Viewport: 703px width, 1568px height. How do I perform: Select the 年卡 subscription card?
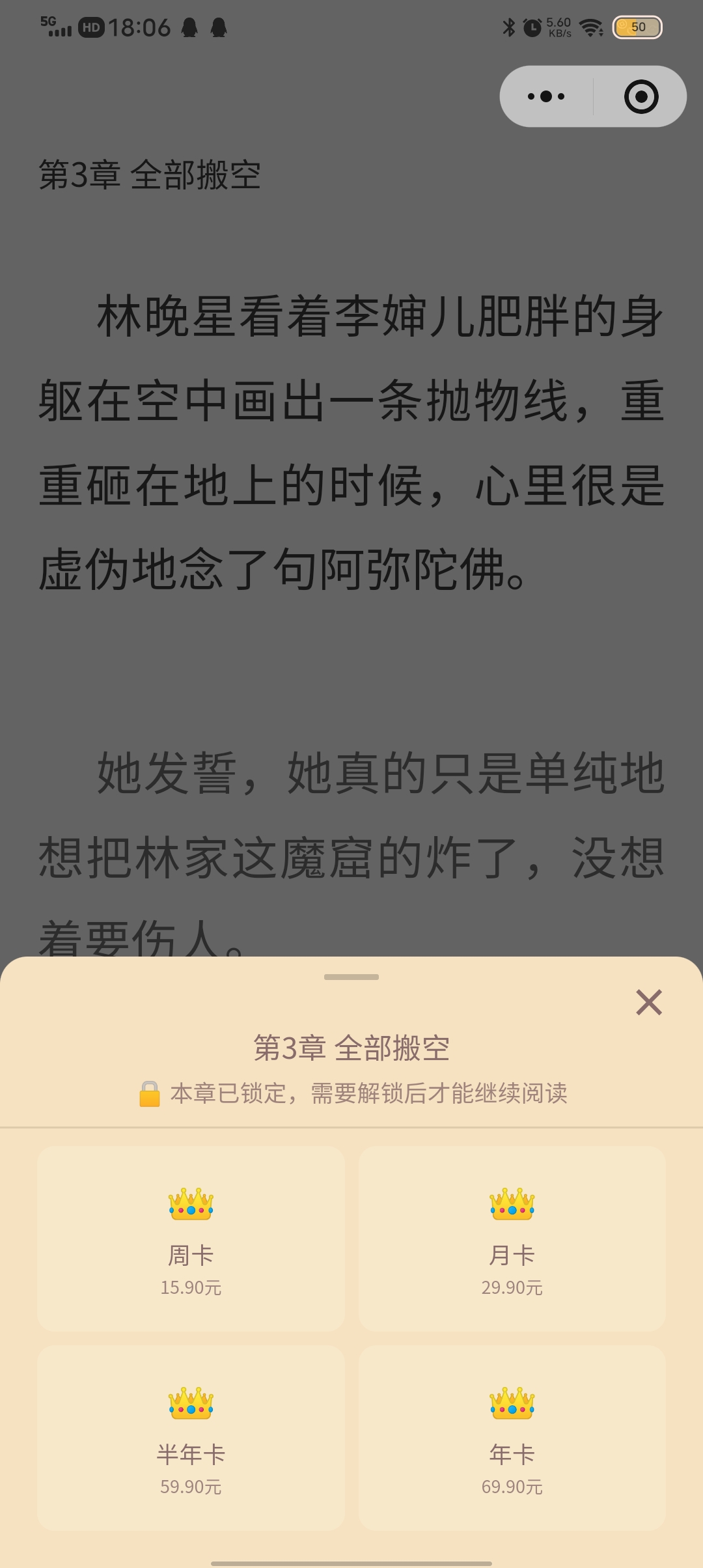click(x=513, y=1442)
